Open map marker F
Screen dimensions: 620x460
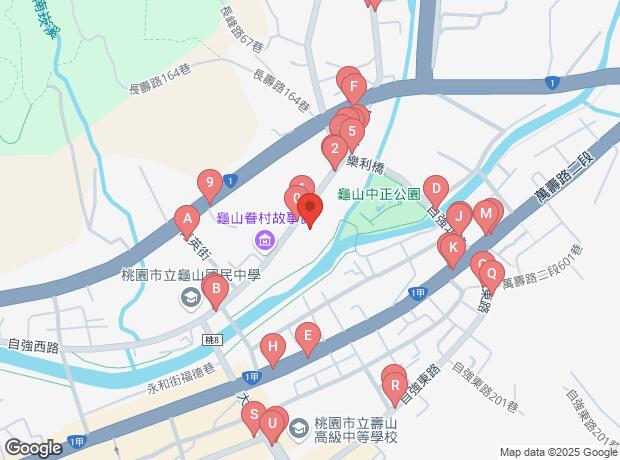(x=352, y=87)
